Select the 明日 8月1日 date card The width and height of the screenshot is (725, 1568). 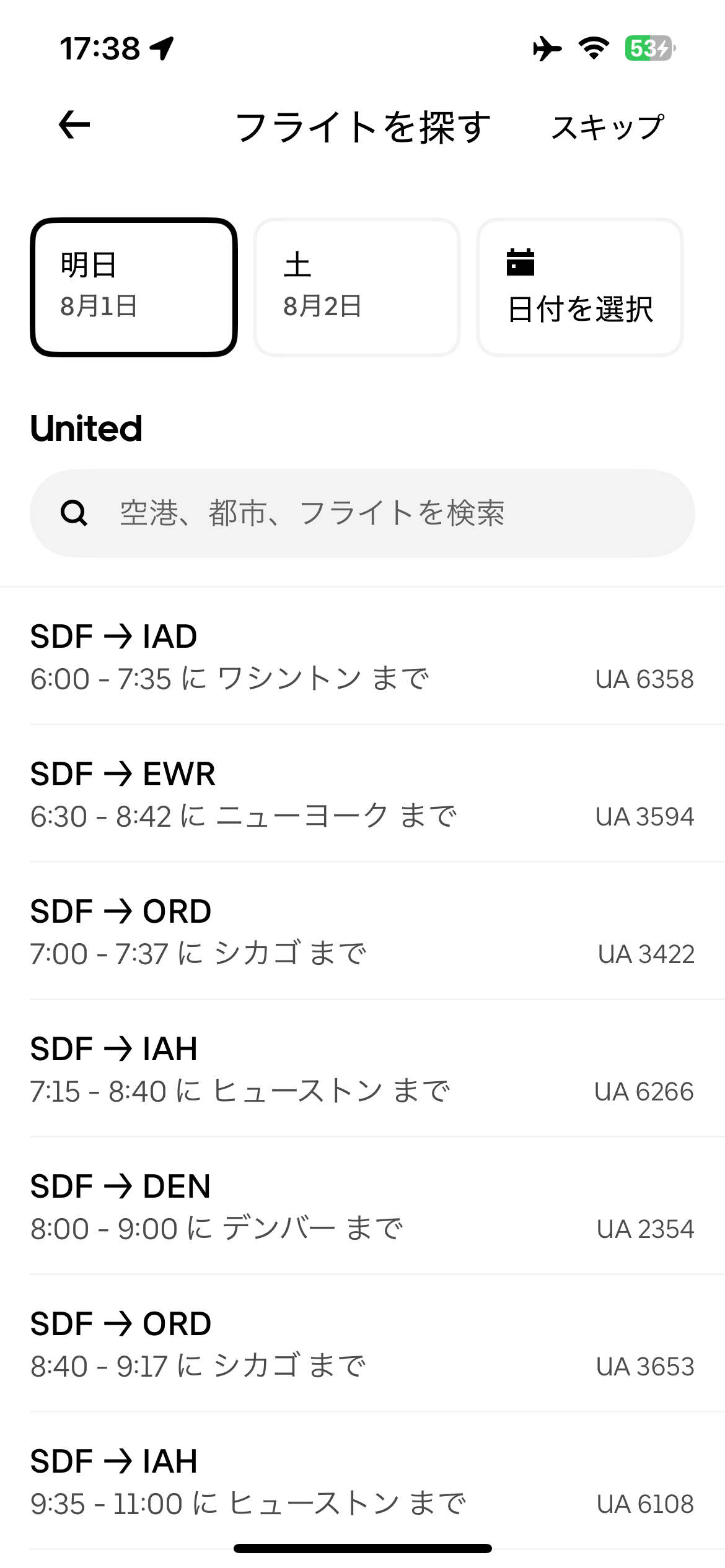click(x=134, y=287)
